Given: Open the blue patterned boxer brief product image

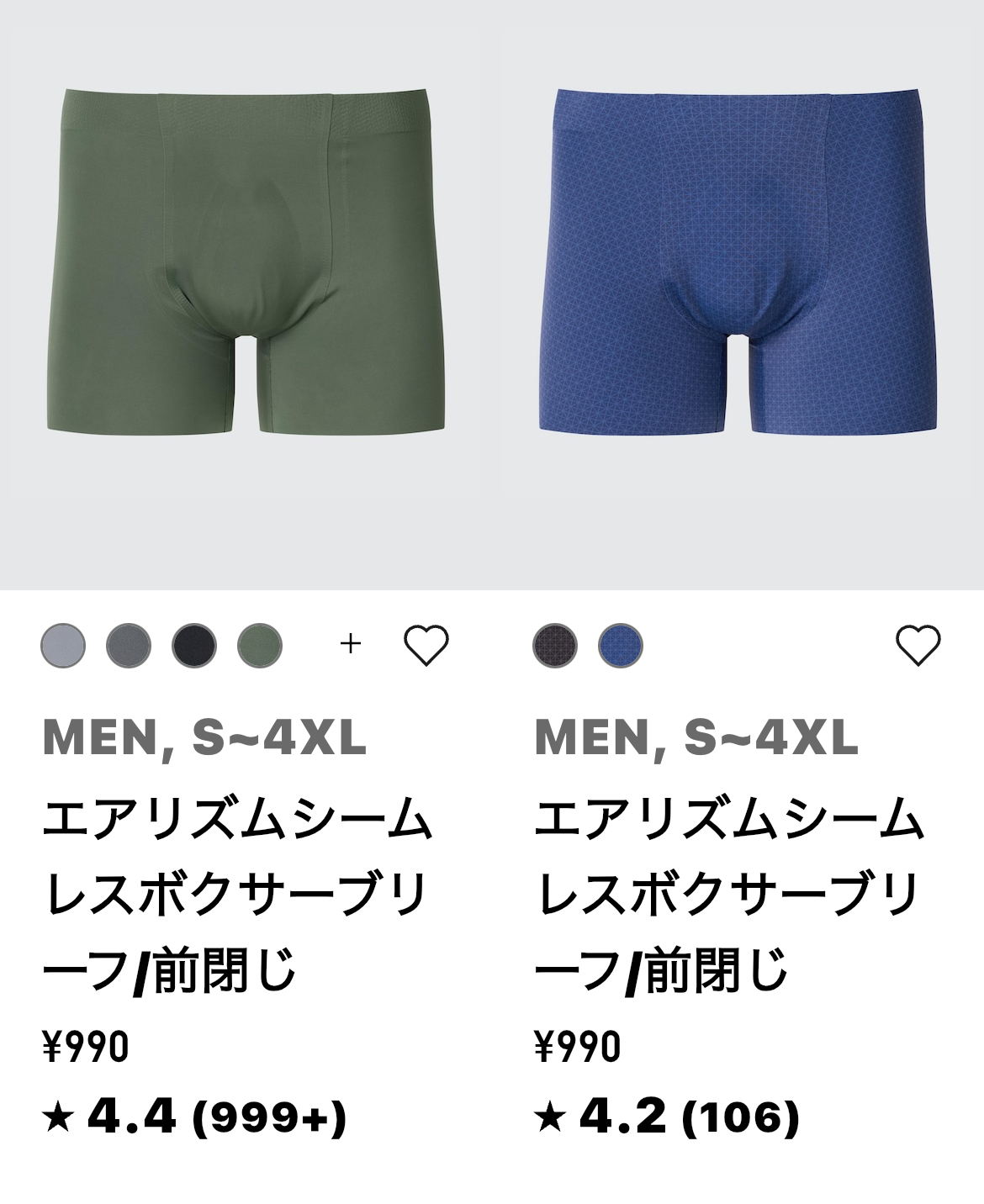Looking at the screenshot, I should (737, 262).
